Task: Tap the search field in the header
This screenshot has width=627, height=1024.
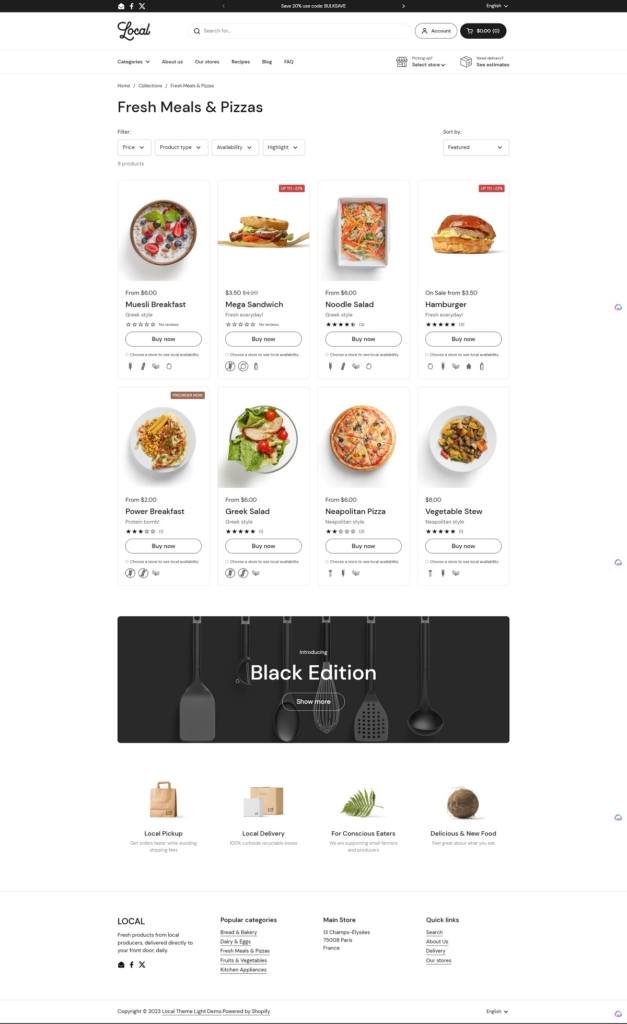Action: click(295, 31)
